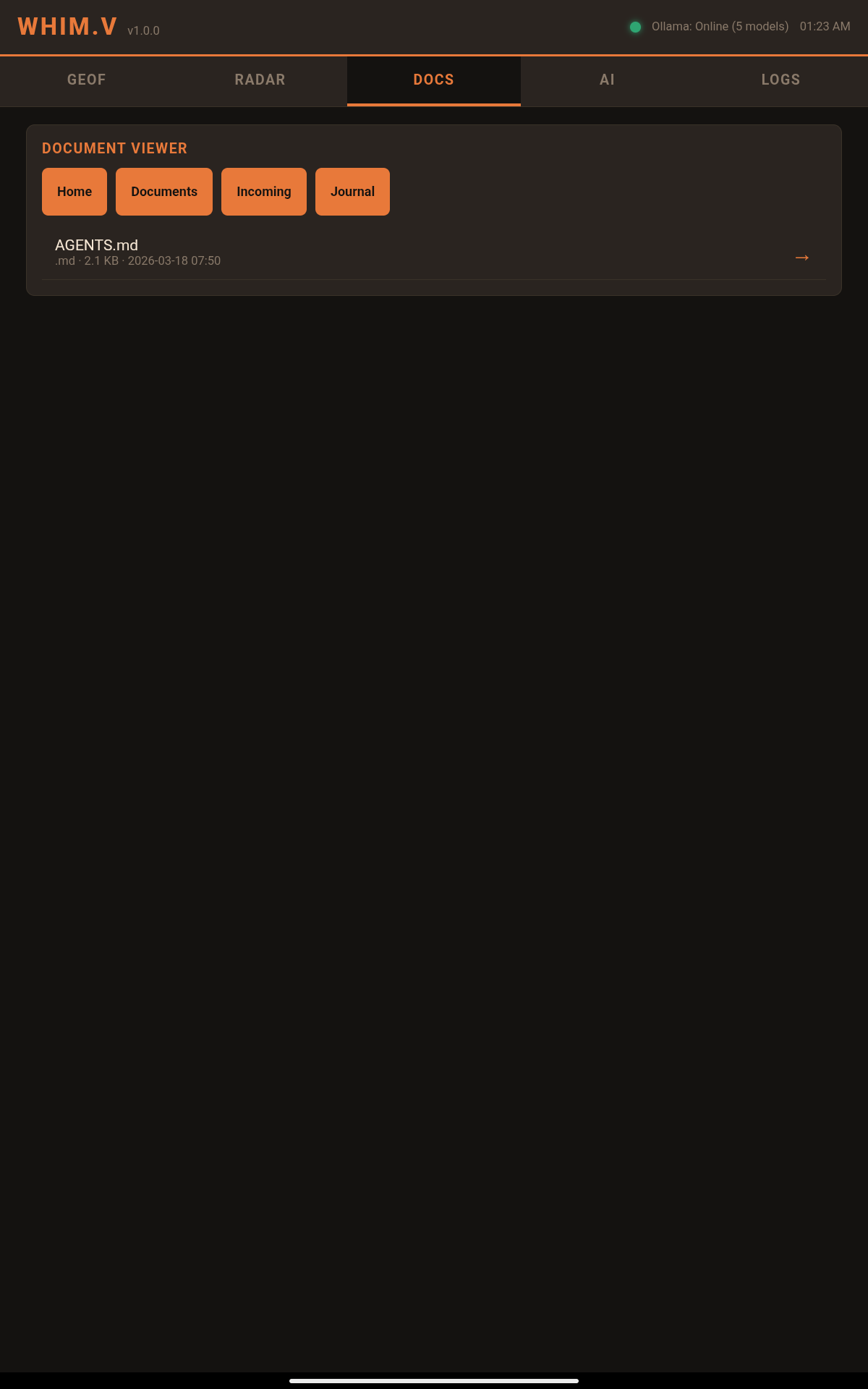Open the RADAR tab
The width and height of the screenshot is (868, 1389).
point(260,80)
